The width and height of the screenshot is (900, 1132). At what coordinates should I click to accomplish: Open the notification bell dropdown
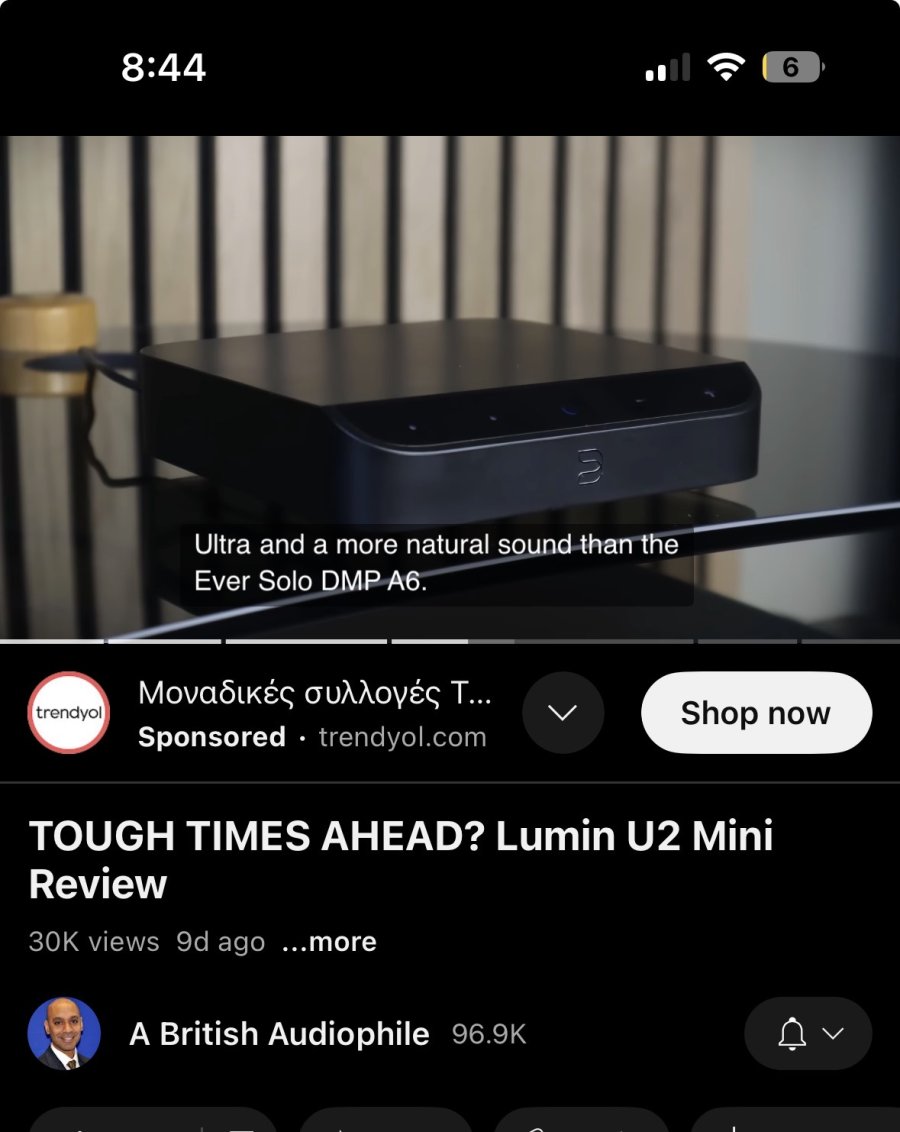[x=808, y=1034]
